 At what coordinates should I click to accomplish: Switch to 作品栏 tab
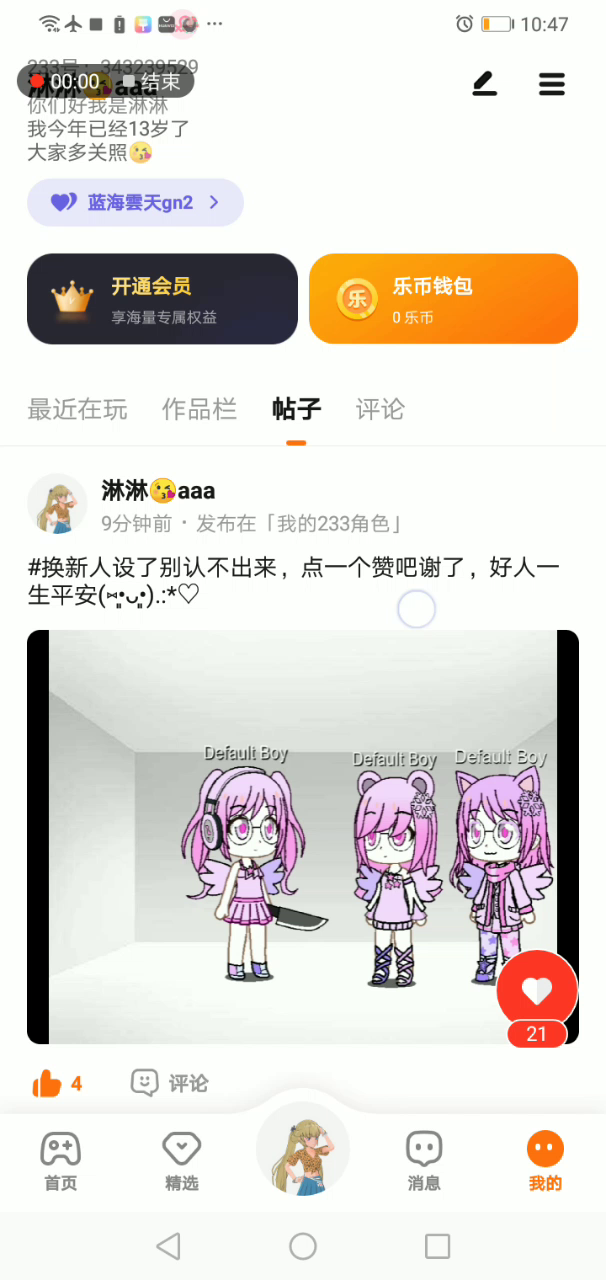199,409
